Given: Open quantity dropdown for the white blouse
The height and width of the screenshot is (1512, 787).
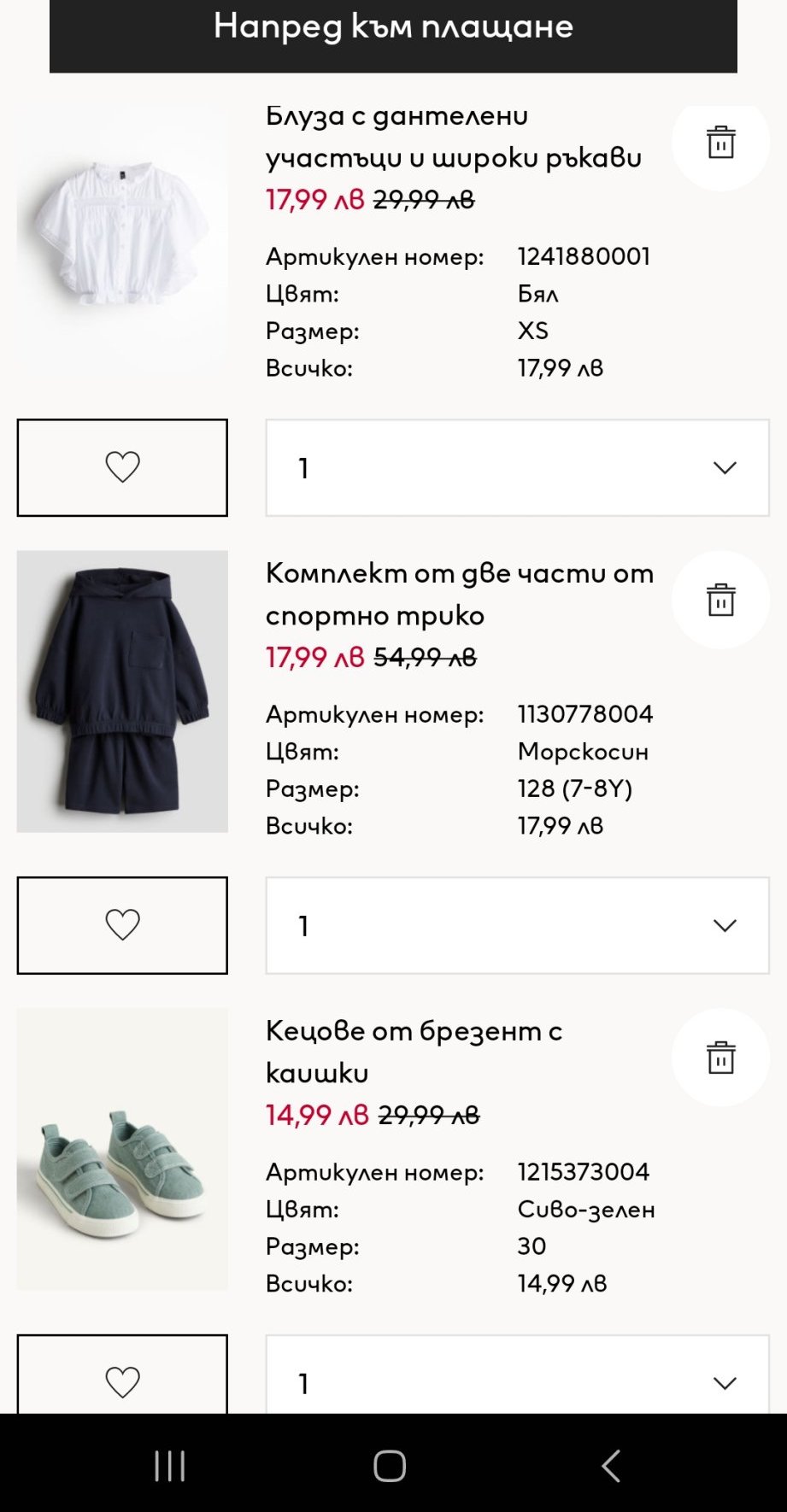Looking at the screenshot, I should [x=517, y=467].
